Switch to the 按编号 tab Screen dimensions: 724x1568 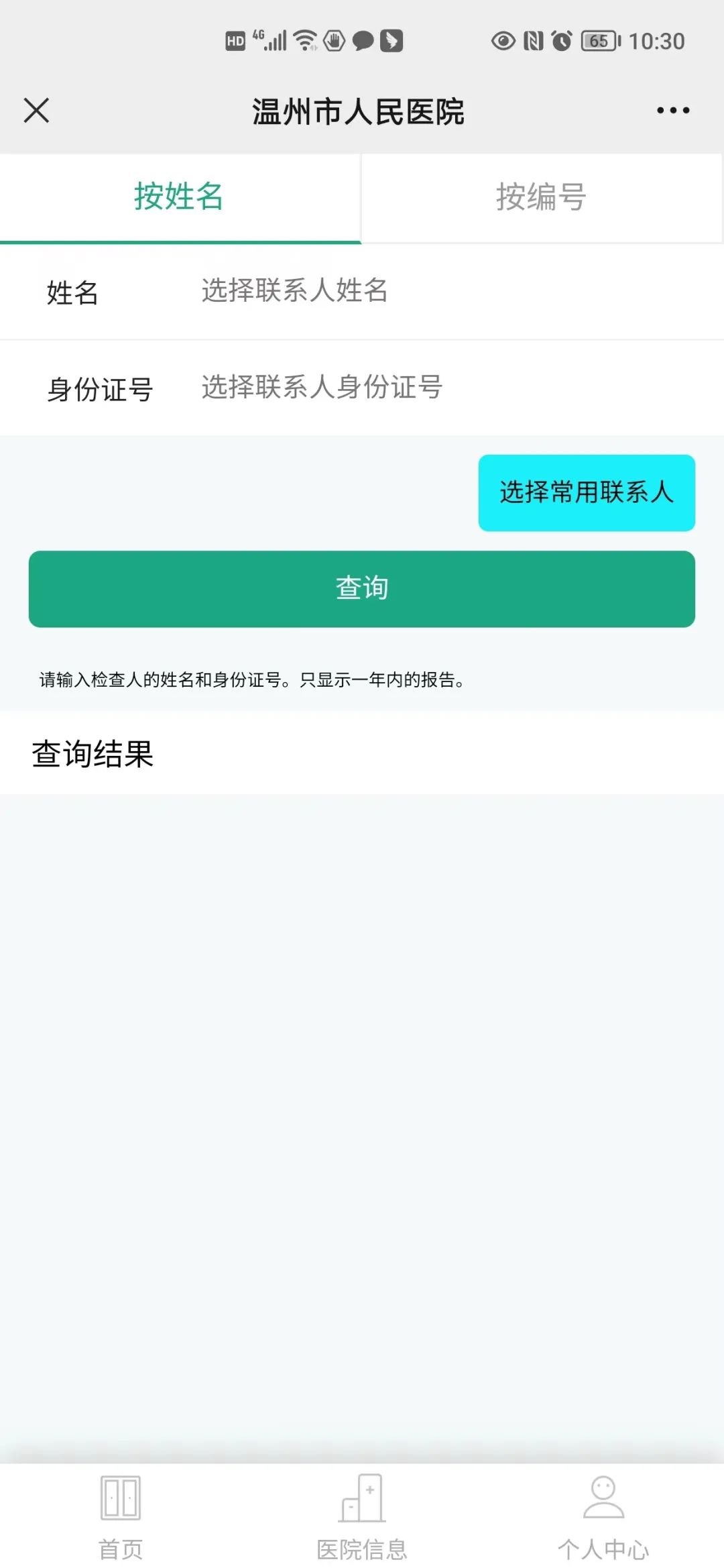pos(542,198)
